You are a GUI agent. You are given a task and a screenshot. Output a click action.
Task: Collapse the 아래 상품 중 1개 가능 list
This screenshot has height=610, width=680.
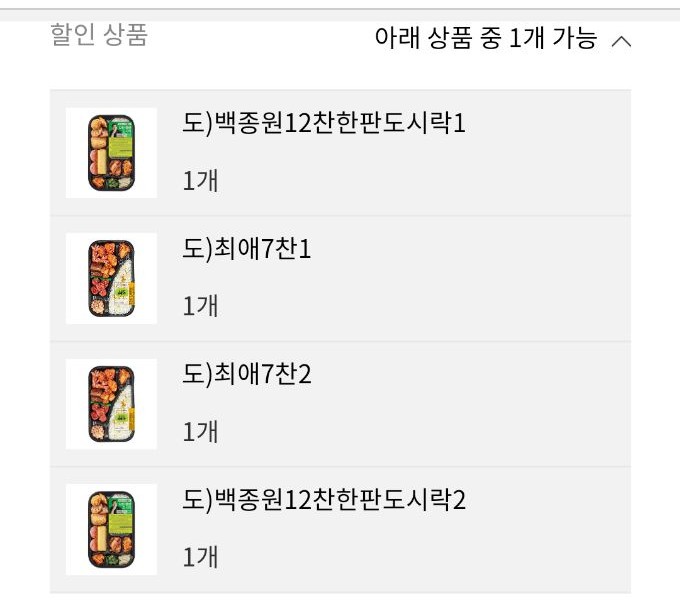pyautogui.click(x=621, y=41)
